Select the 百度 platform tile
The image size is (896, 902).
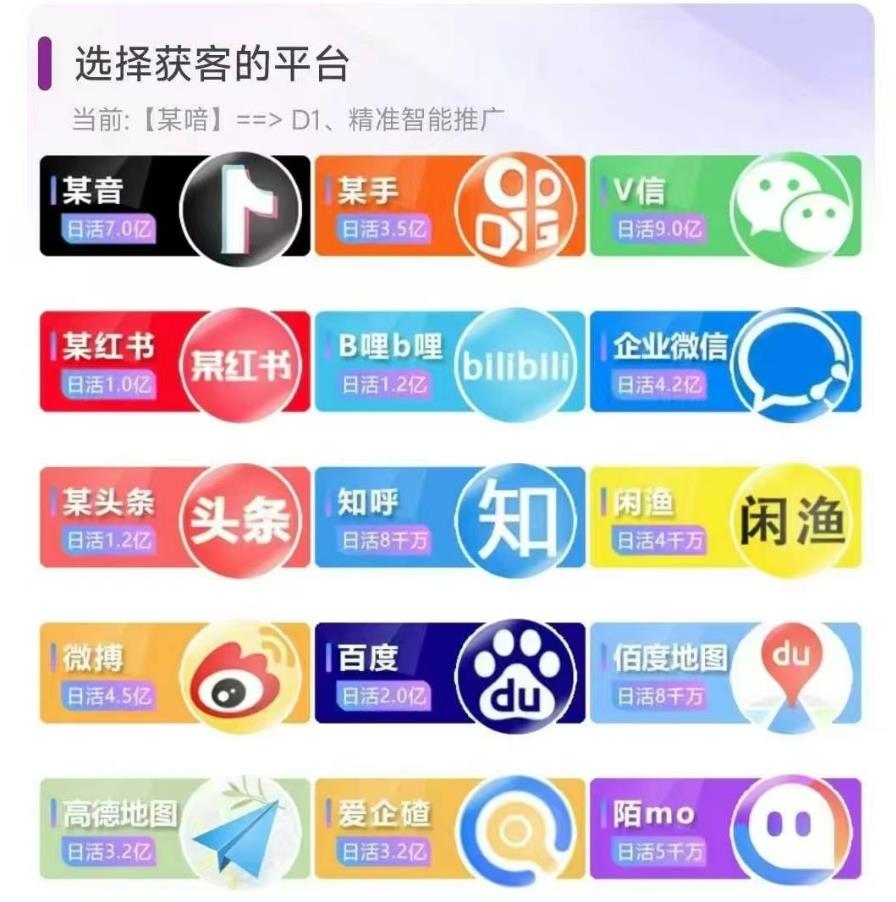pos(449,673)
